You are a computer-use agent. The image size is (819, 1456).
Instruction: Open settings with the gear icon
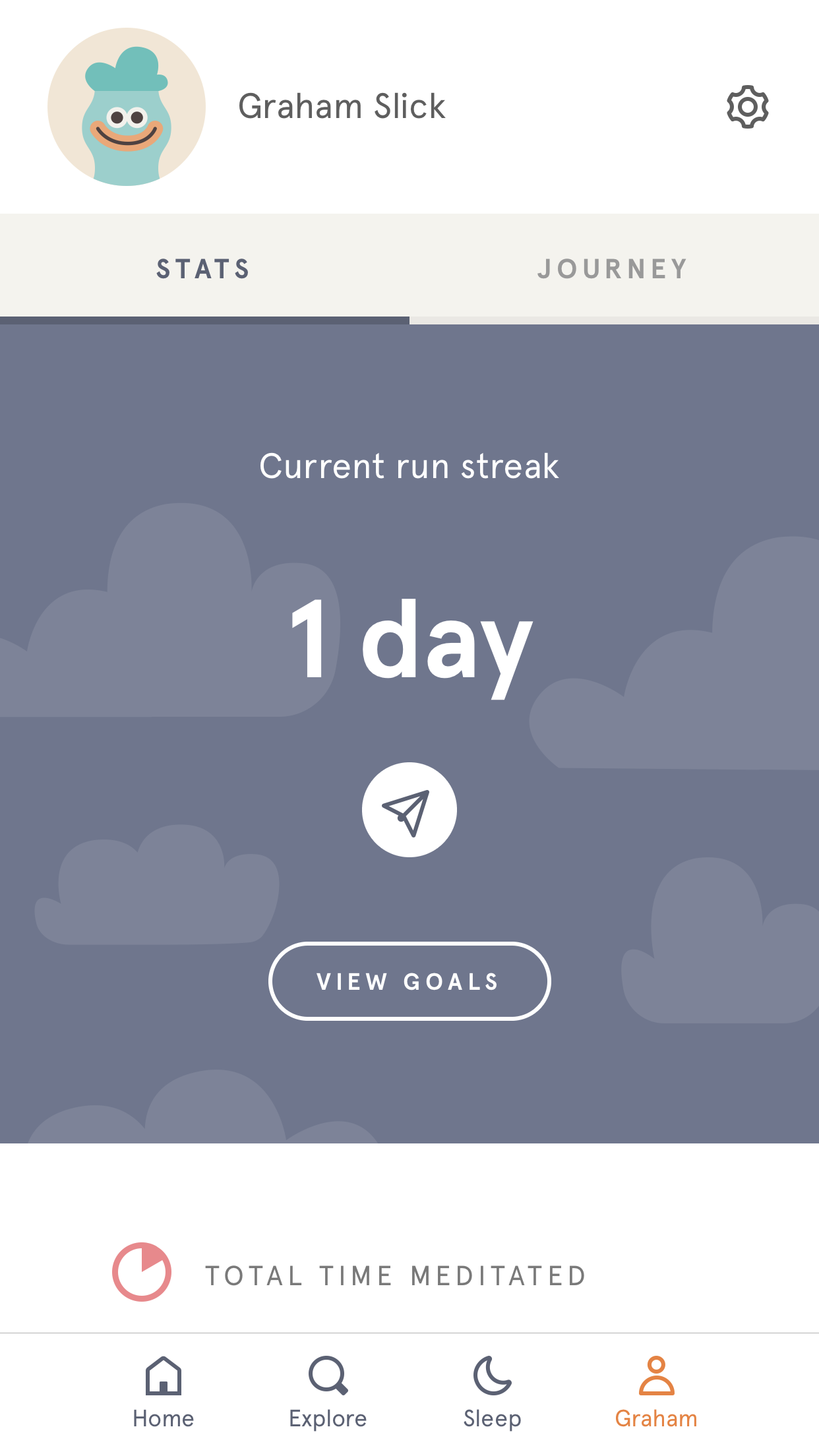point(748,107)
